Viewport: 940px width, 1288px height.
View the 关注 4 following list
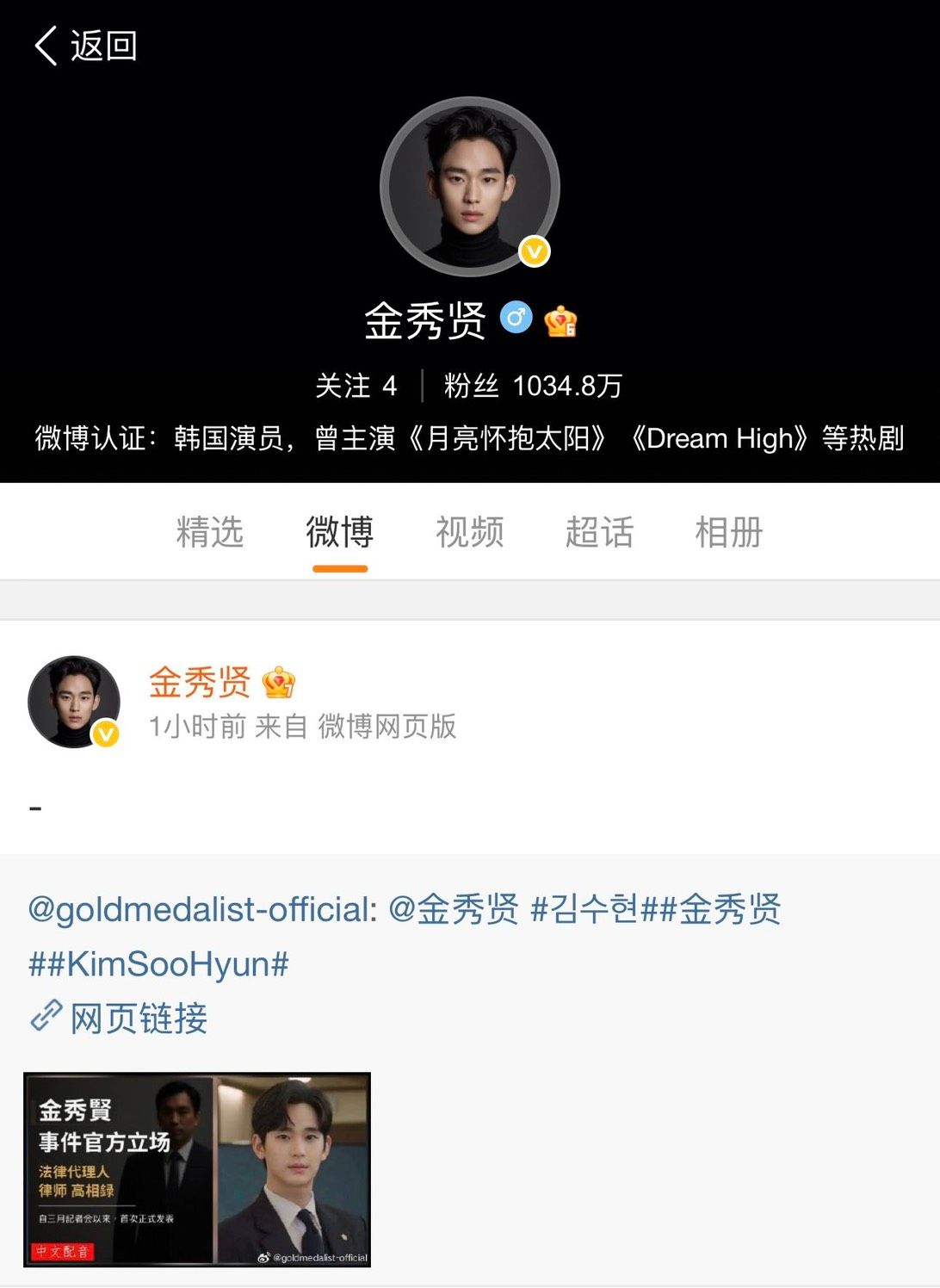(x=356, y=386)
